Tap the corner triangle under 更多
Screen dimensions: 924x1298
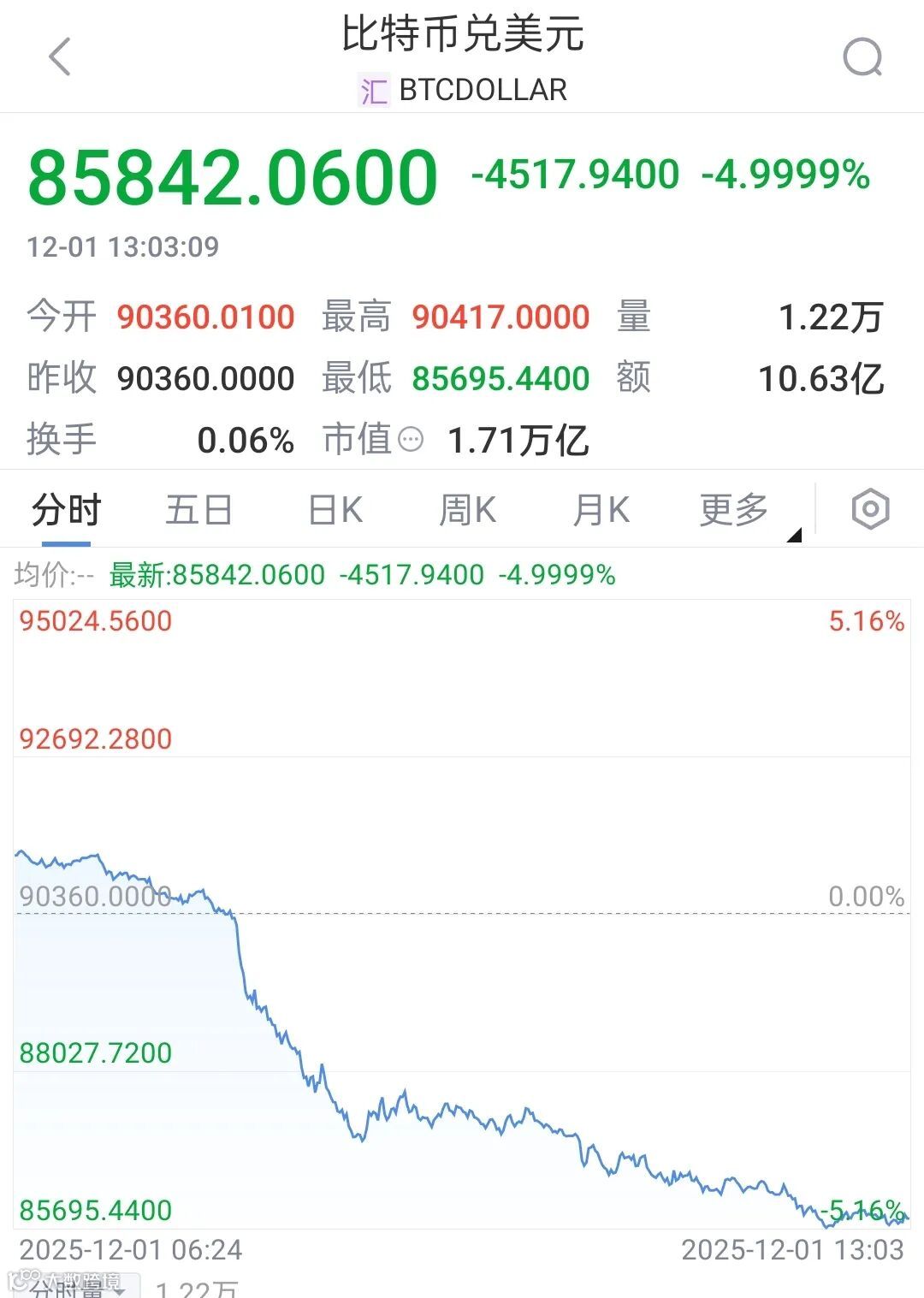(x=791, y=535)
